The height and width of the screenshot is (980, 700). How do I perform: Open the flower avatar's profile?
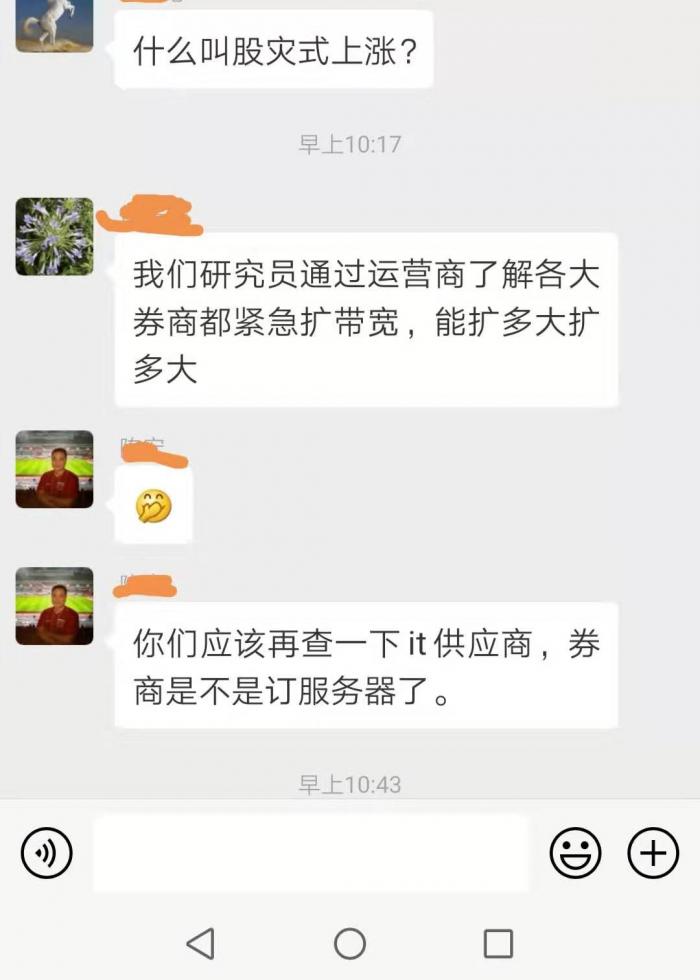click(54, 236)
